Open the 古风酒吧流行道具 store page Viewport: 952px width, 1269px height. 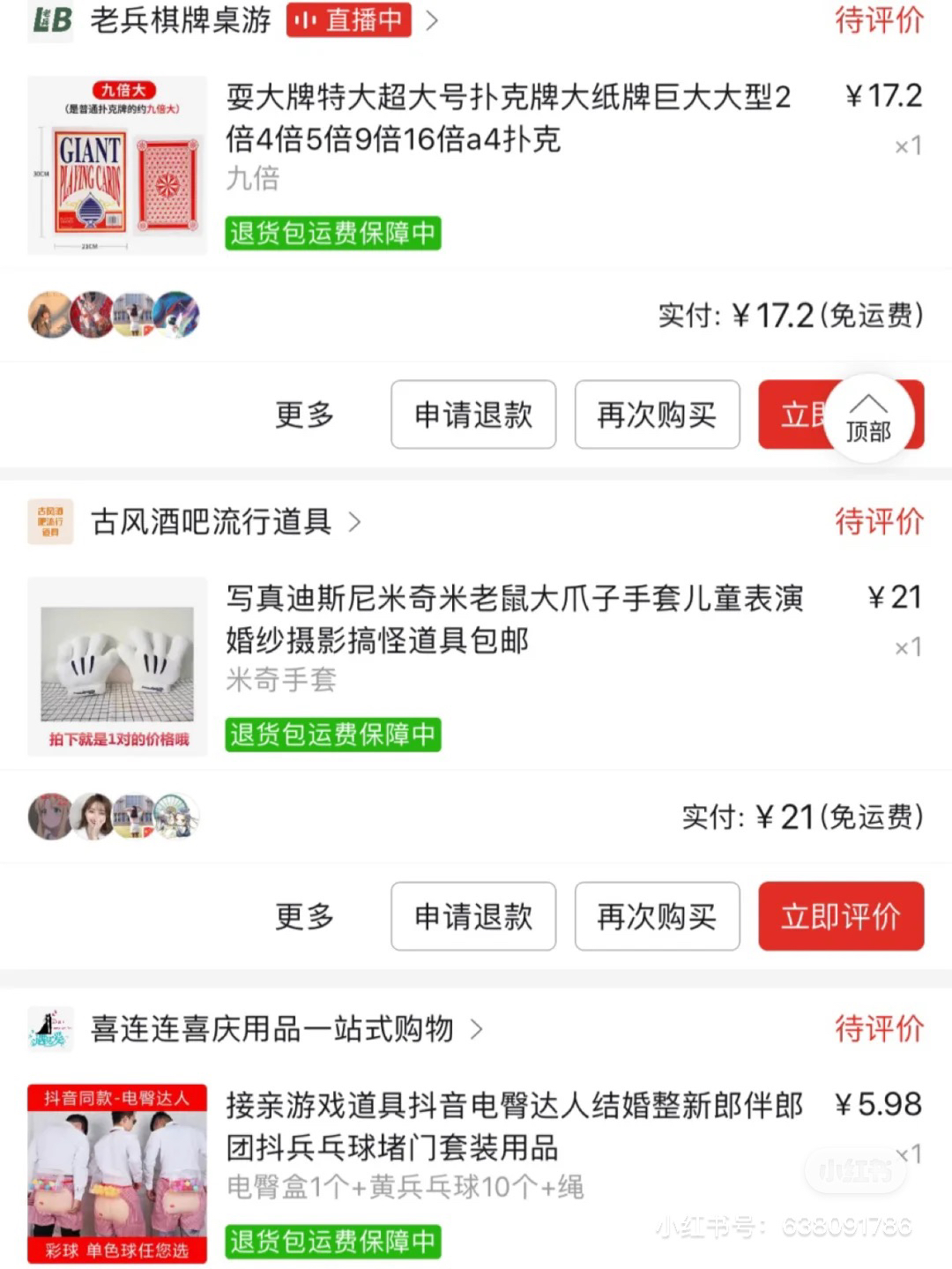(212, 522)
